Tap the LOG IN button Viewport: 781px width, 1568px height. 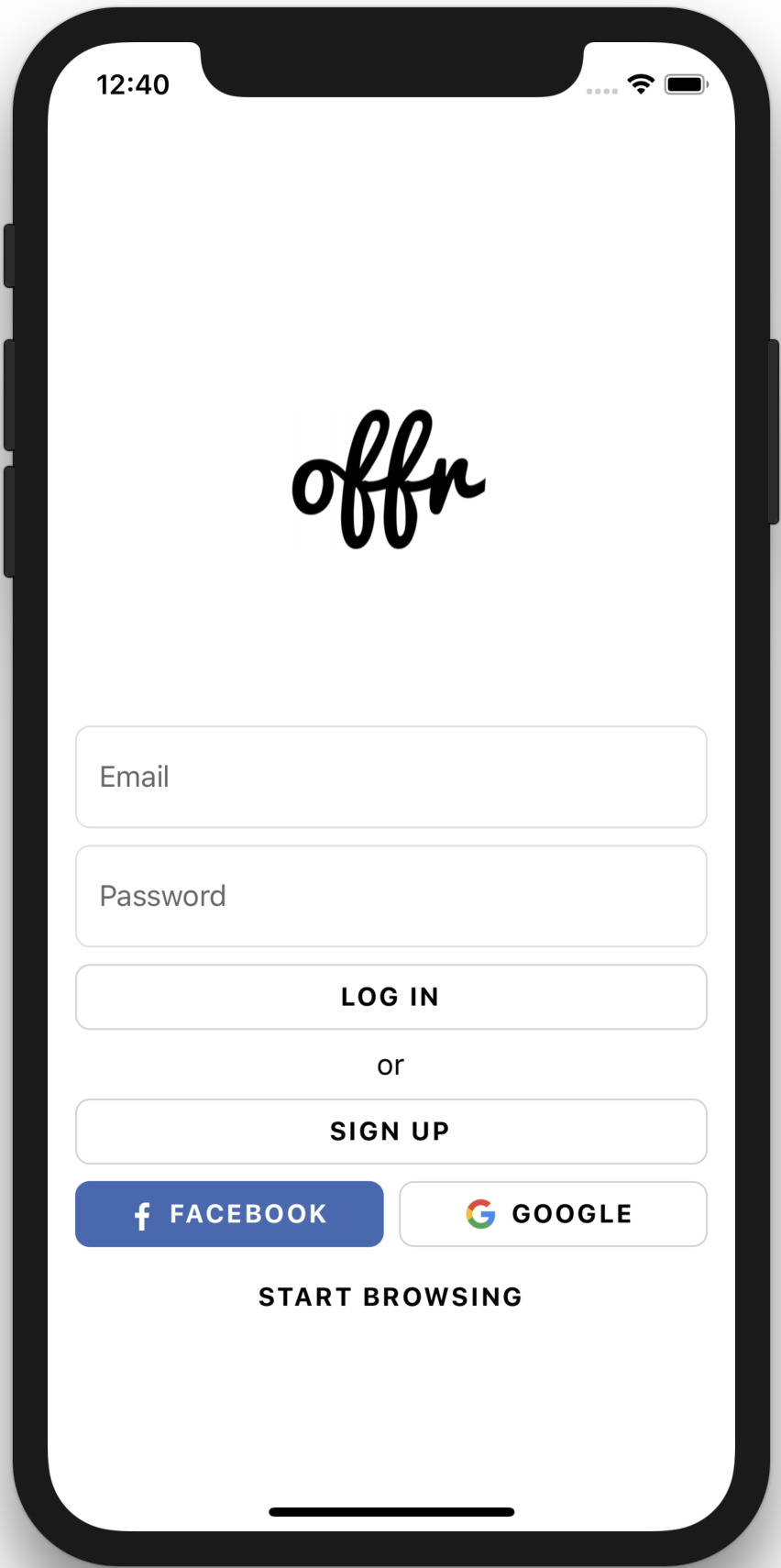pos(391,997)
